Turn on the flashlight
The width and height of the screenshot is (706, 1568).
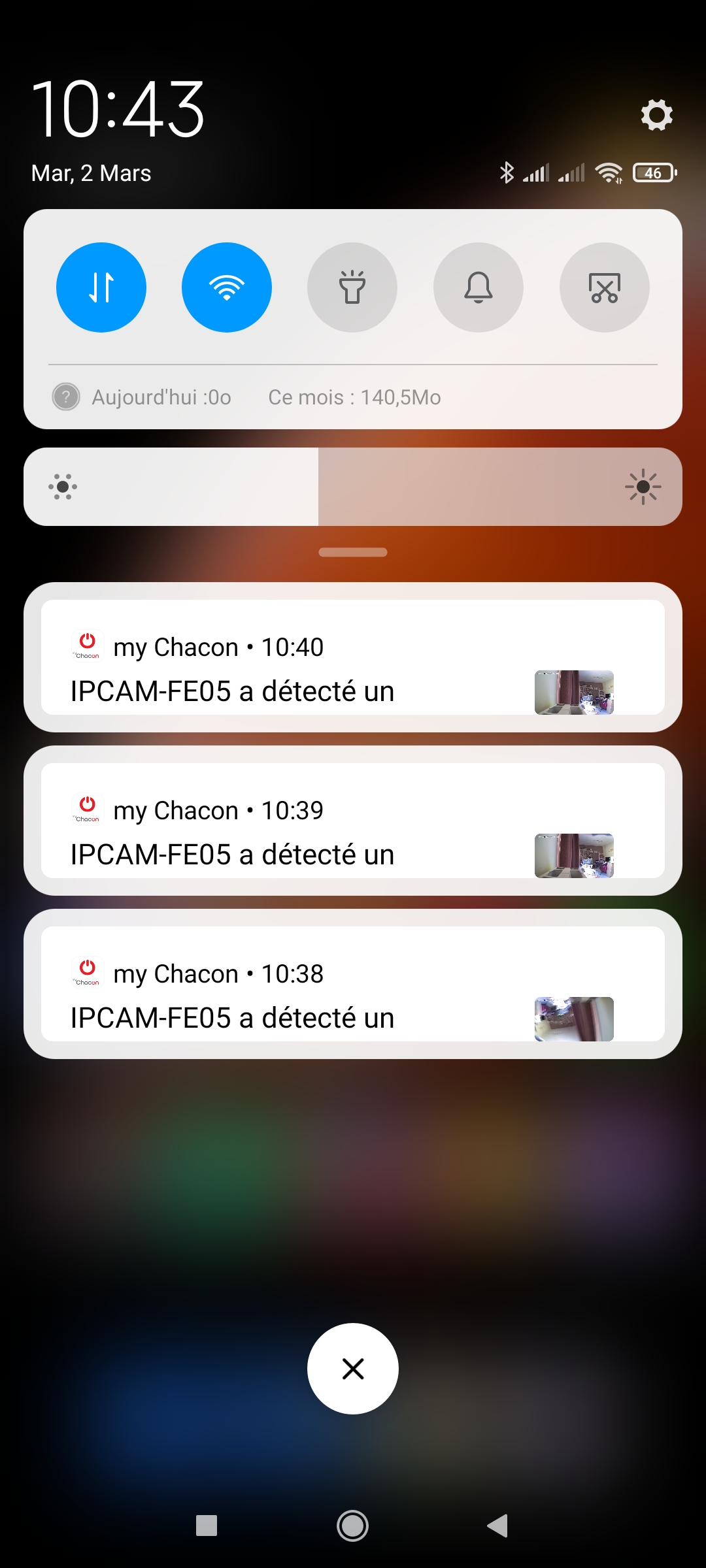pos(352,287)
